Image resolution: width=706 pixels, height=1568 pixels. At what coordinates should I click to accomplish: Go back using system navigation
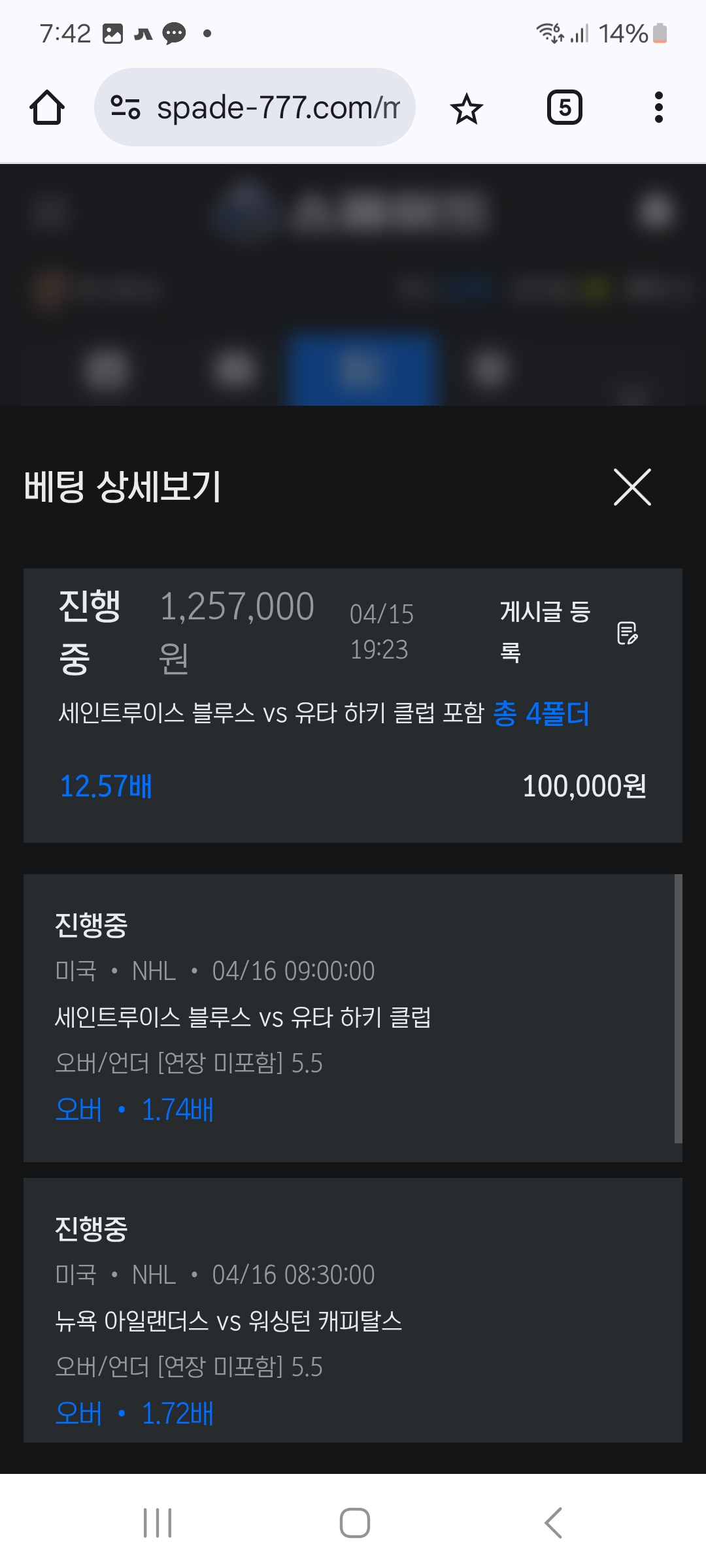tap(553, 1523)
